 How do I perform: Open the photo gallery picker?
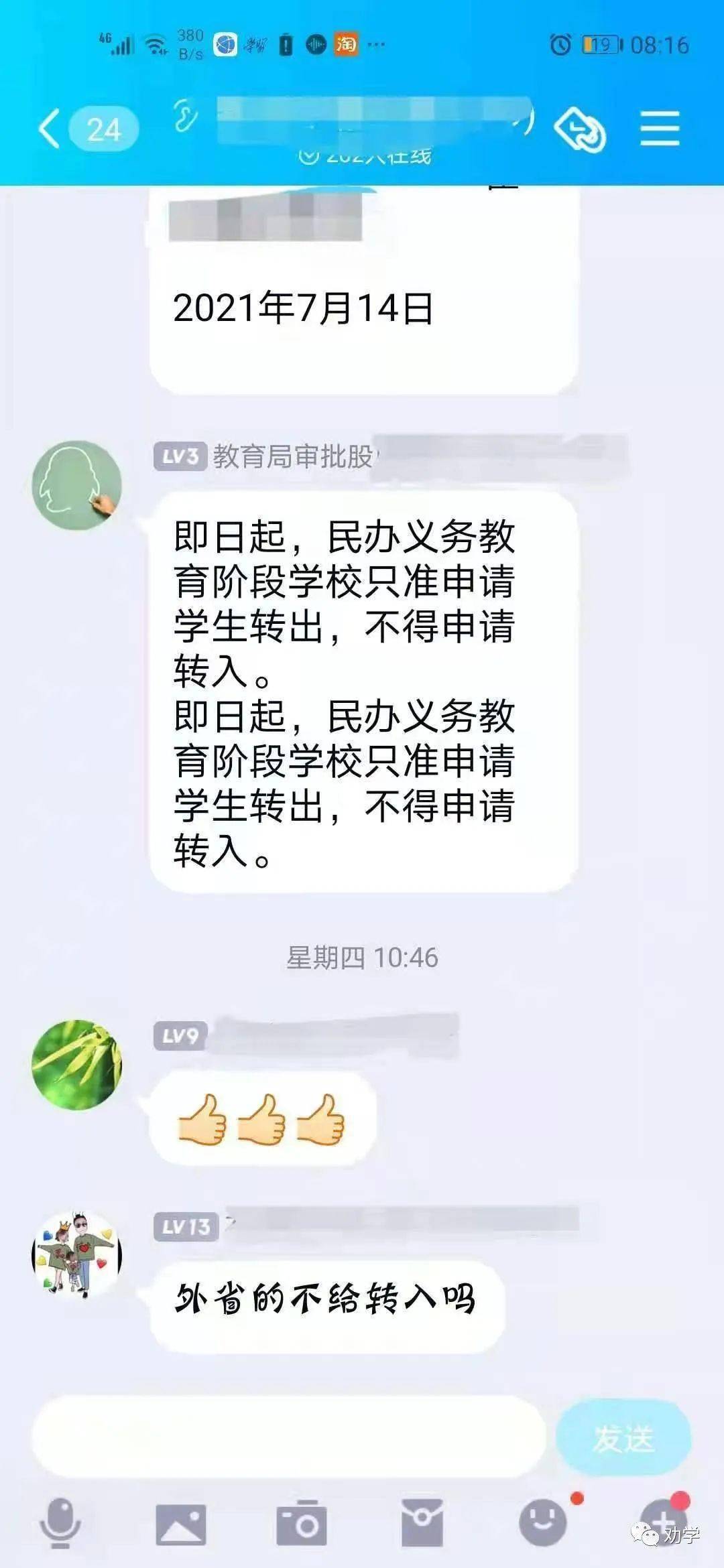pyautogui.click(x=181, y=1524)
